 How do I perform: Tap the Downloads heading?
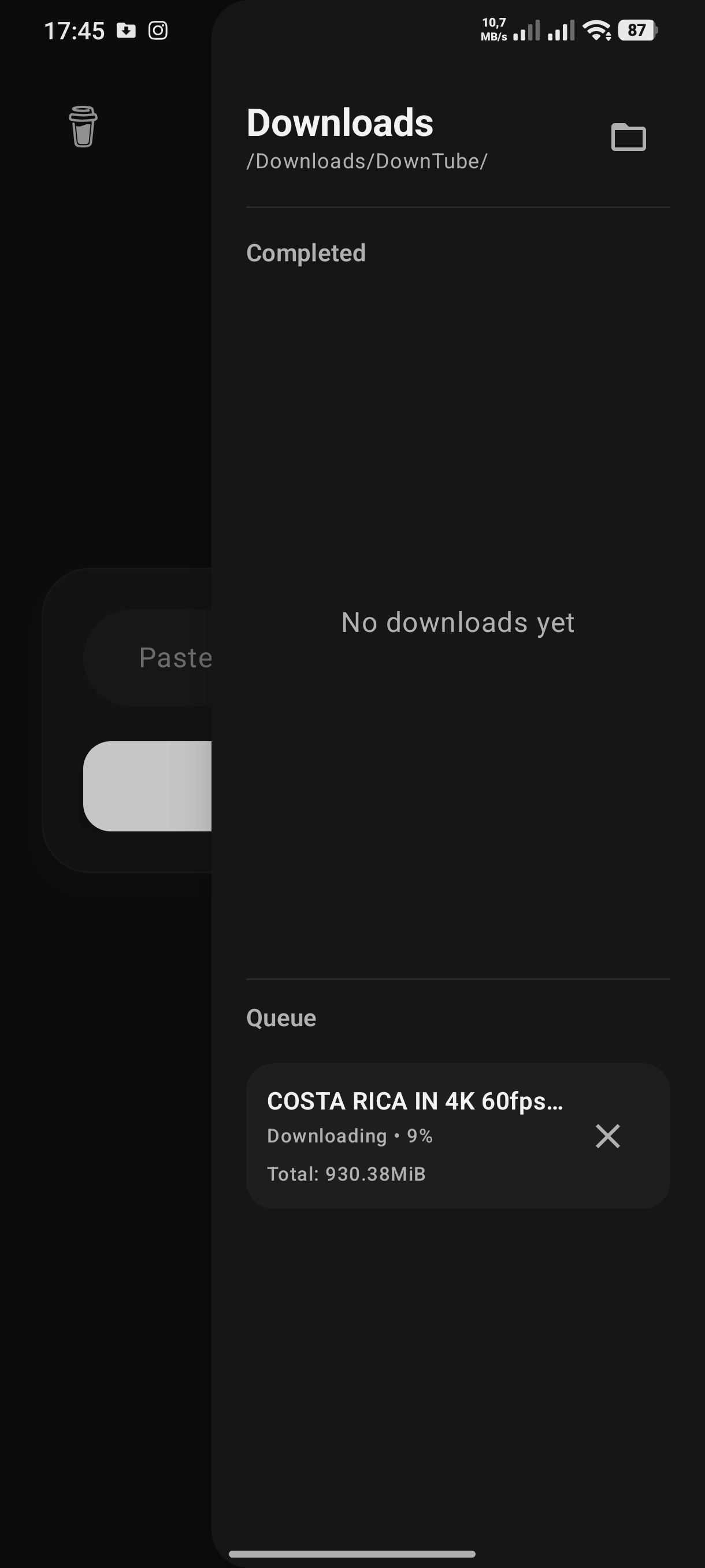click(x=340, y=121)
